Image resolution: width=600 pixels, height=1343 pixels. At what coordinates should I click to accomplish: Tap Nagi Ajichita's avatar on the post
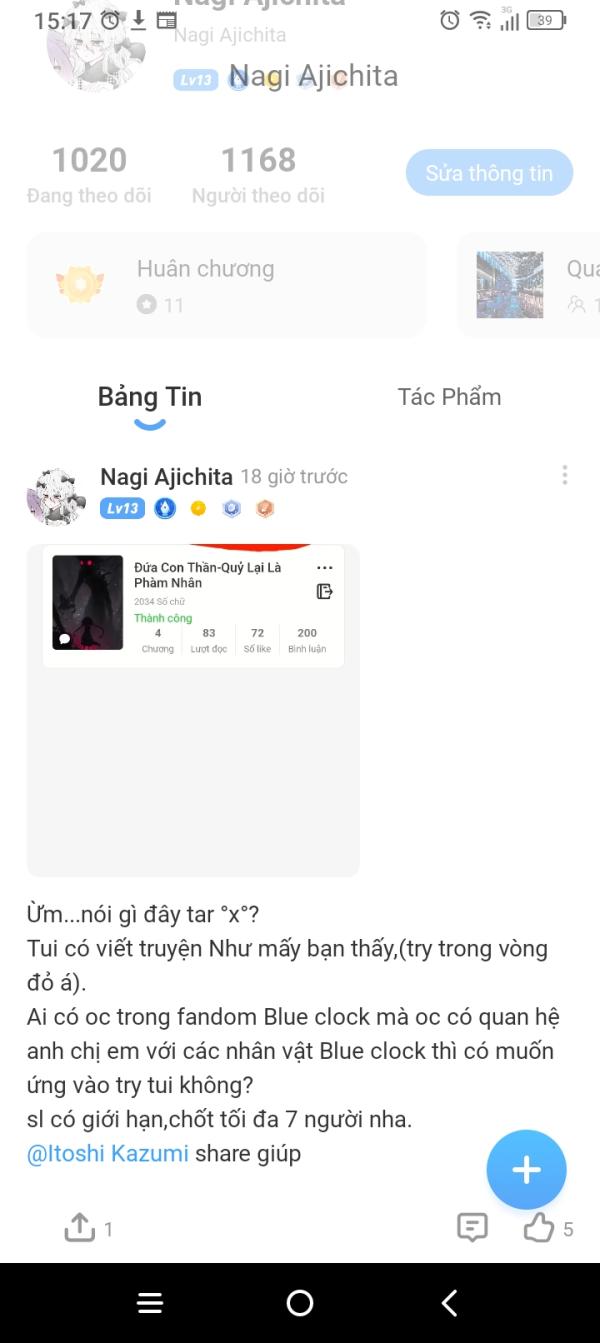56,494
